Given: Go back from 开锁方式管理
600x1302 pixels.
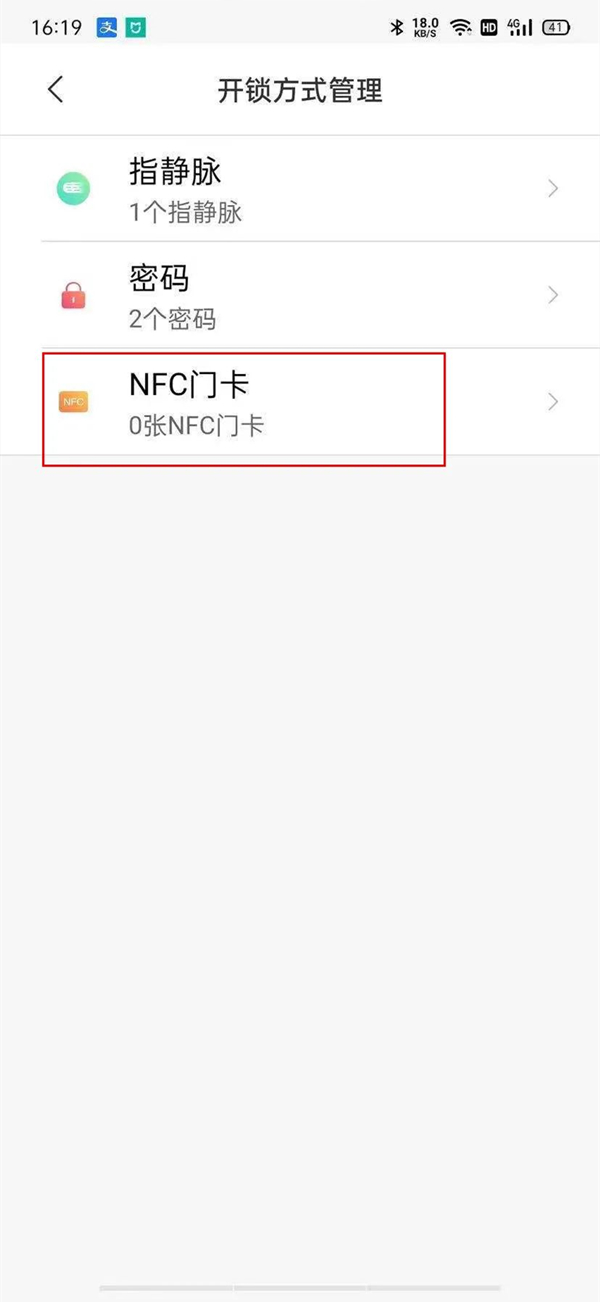Looking at the screenshot, I should (56, 90).
